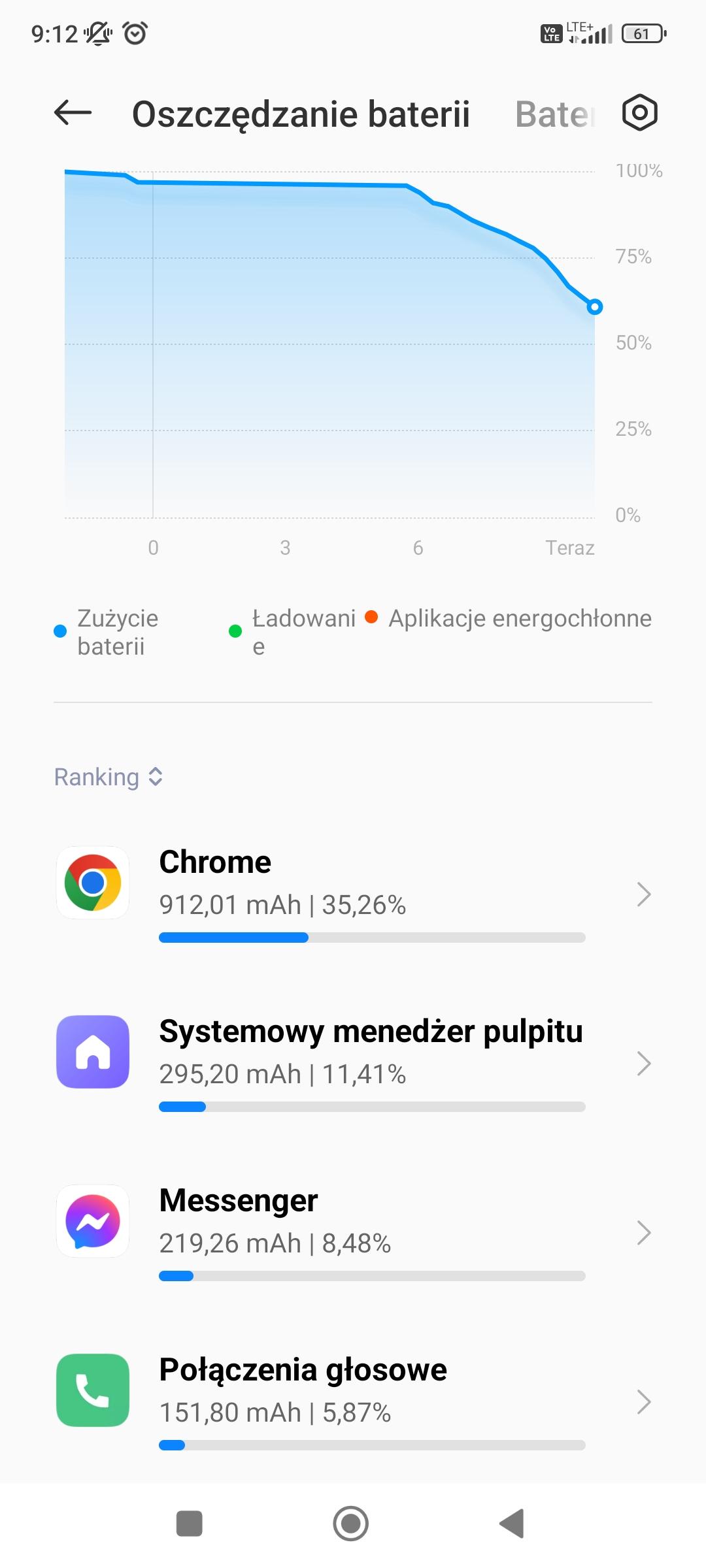Viewport: 706px width, 1568px height.
Task: View Systemowy menedżer pulpitu usage details
Action: click(x=353, y=1063)
